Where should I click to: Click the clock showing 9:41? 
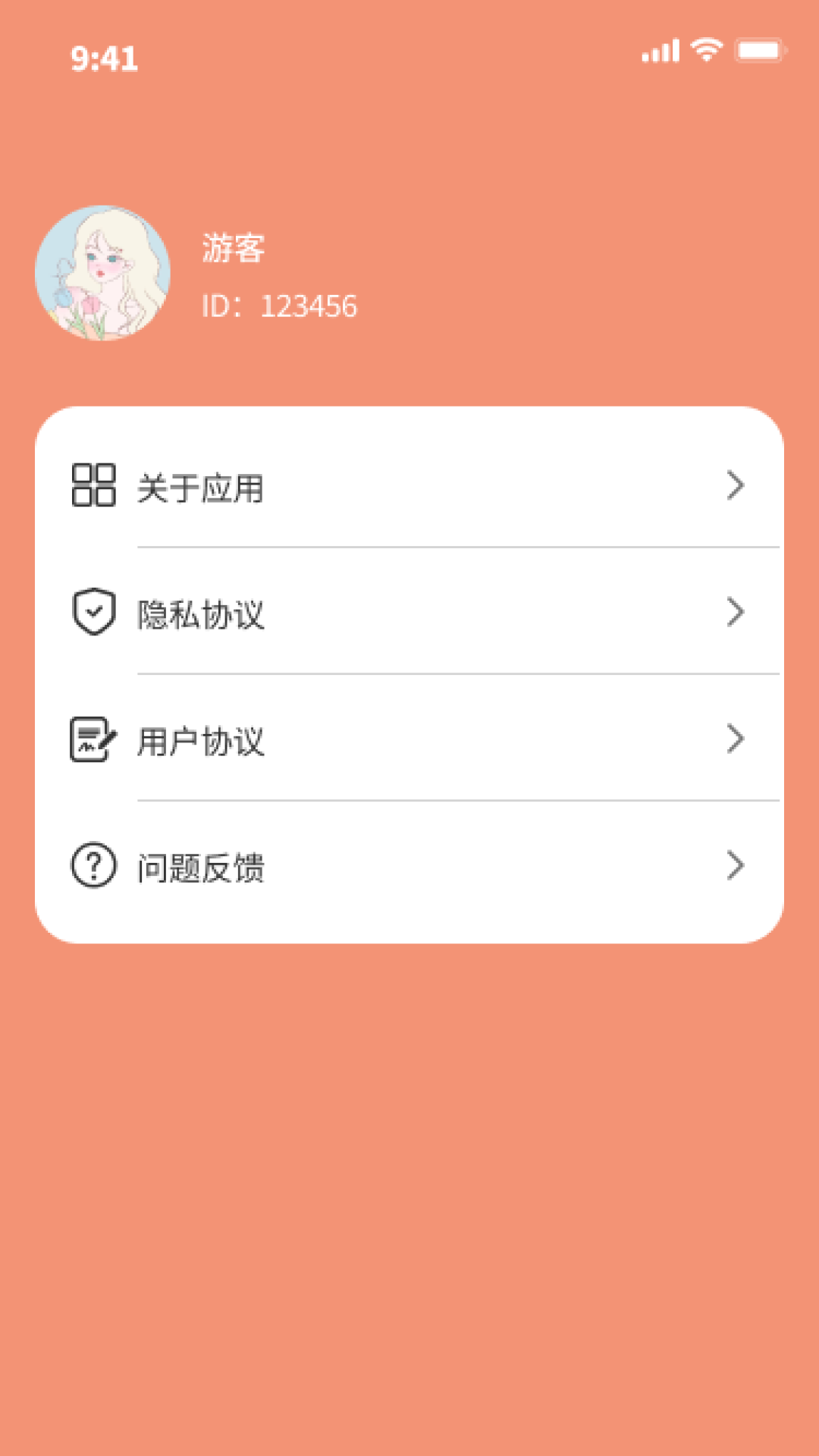point(103,59)
